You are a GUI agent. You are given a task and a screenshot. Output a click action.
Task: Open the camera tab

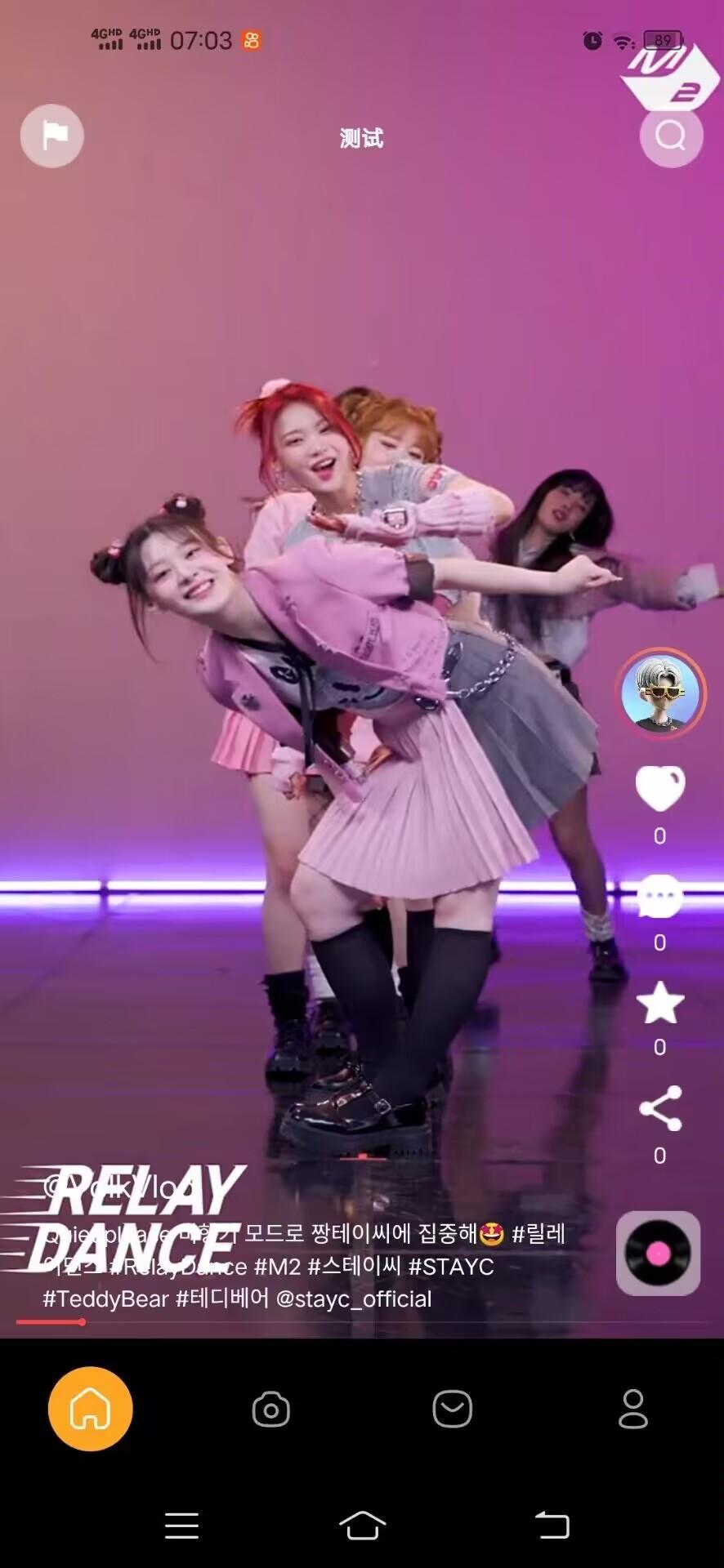(271, 1410)
